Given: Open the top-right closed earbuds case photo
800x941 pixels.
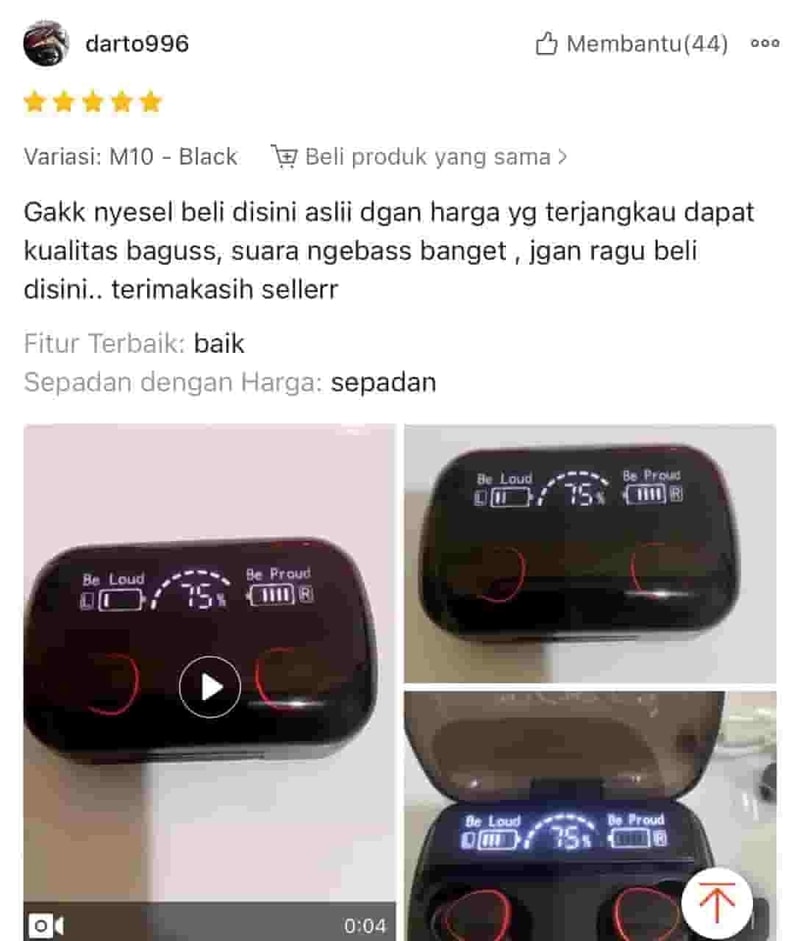Looking at the screenshot, I should pyautogui.click(x=589, y=553).
